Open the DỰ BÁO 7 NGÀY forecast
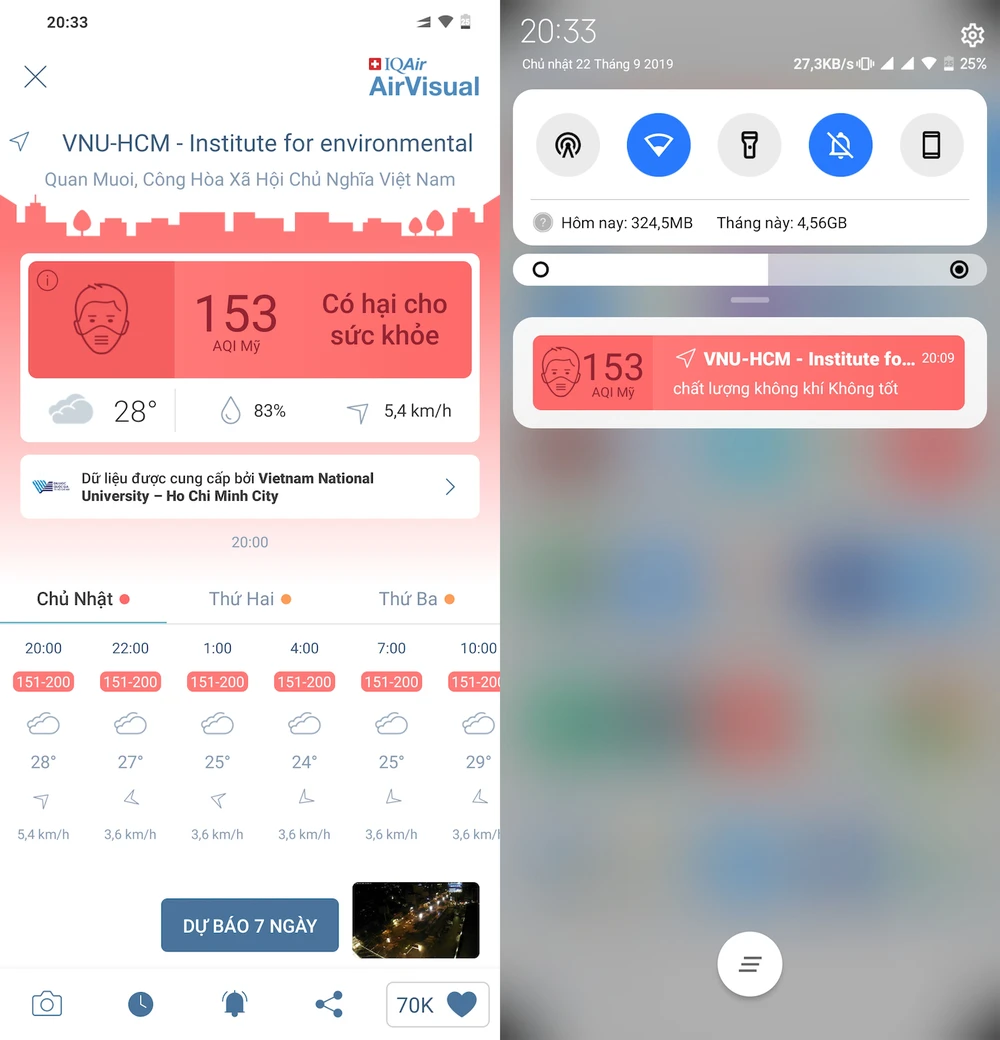 tap(250, 925)
